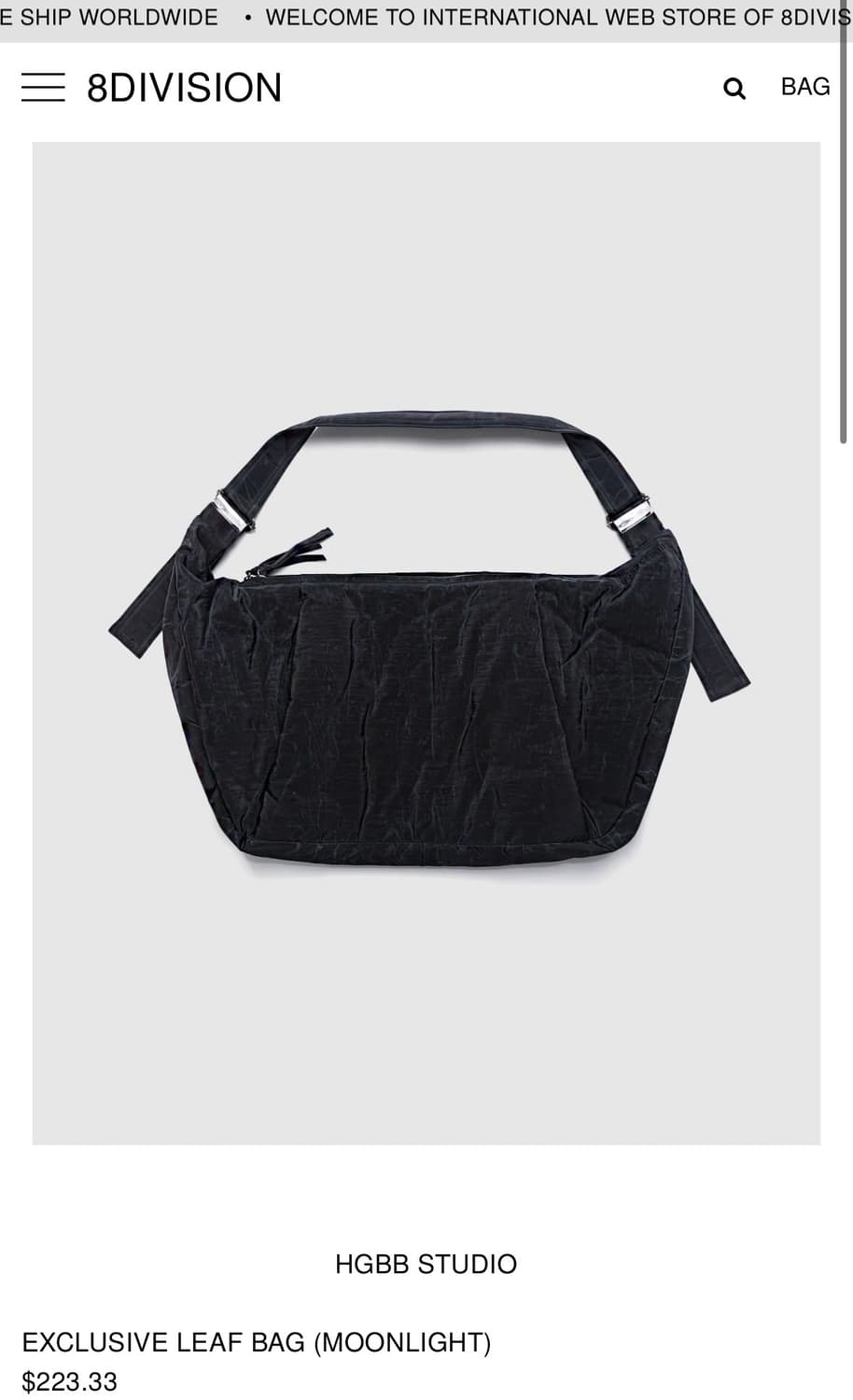Tap the menu icon to browse categories
The height and width of the screenshot is (1400, 853).
(43, 87)
